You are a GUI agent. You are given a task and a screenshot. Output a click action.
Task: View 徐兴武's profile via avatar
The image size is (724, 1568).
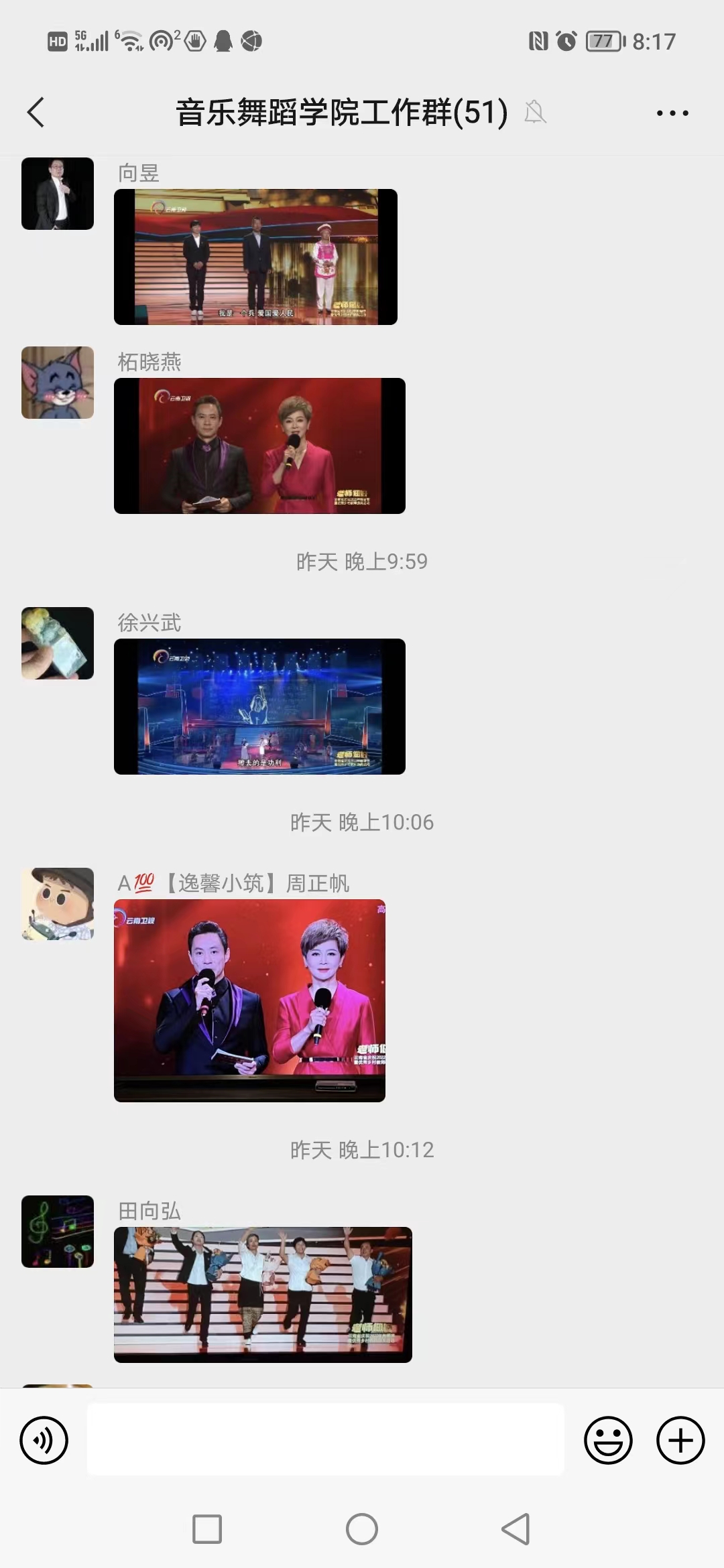58,643
